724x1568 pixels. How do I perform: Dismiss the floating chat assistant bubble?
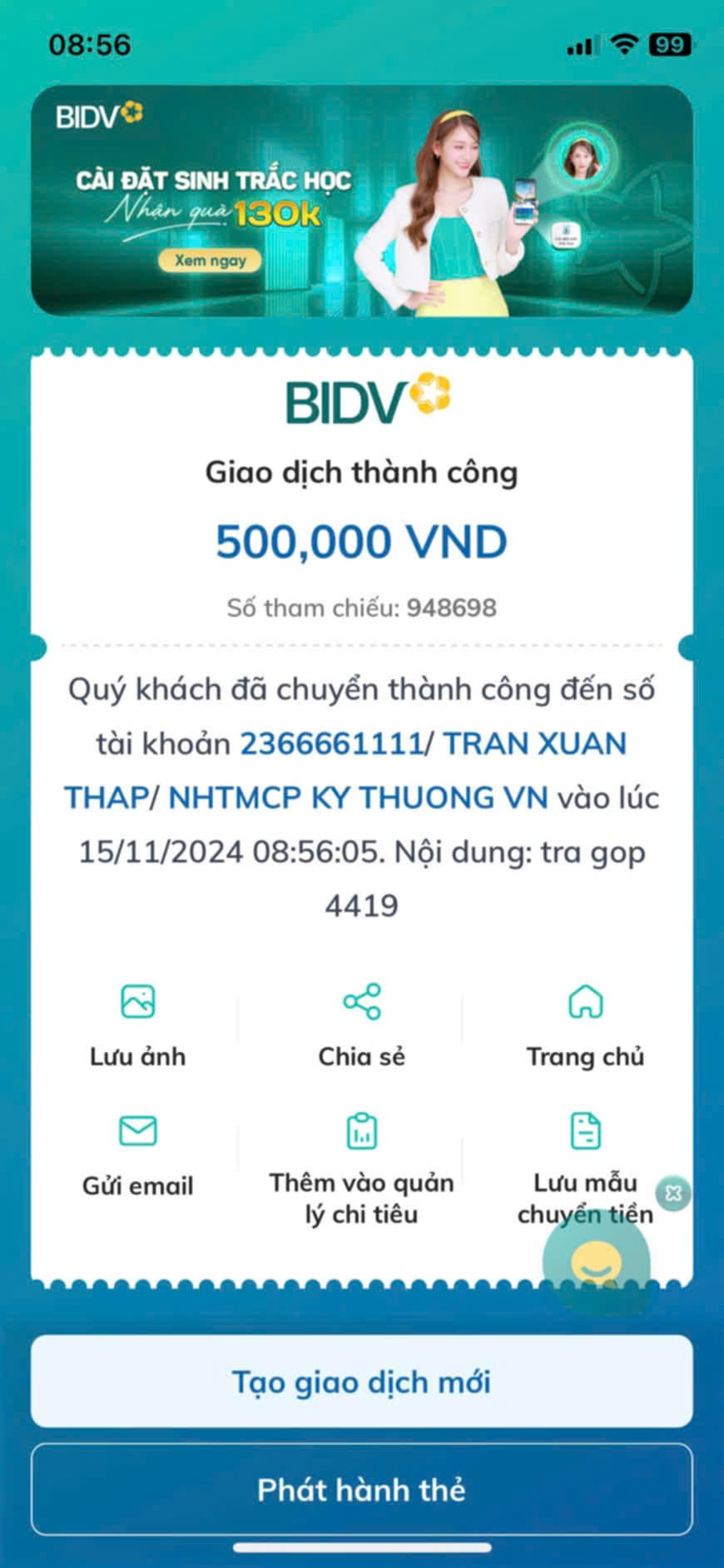coord(673,1193)
